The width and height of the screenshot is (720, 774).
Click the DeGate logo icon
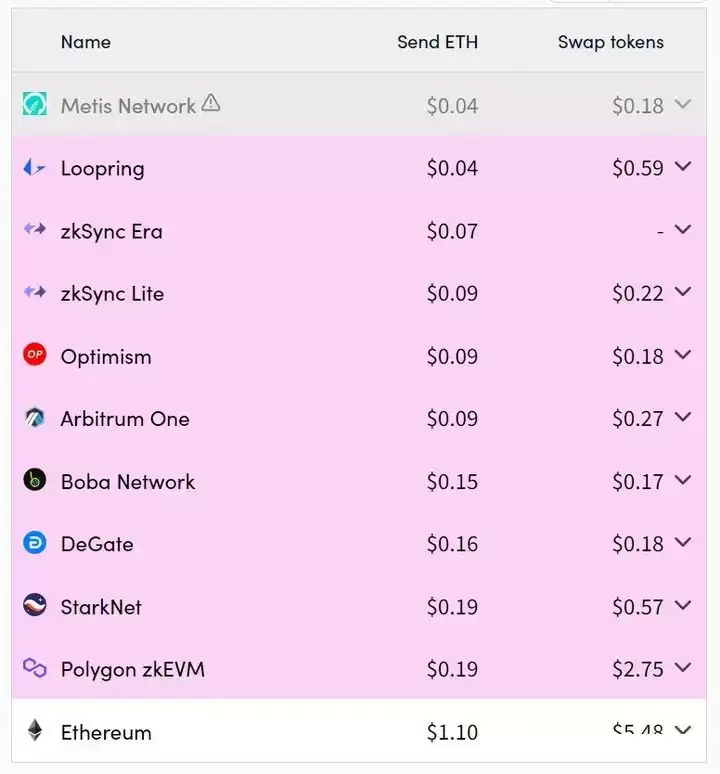[33, 543]
